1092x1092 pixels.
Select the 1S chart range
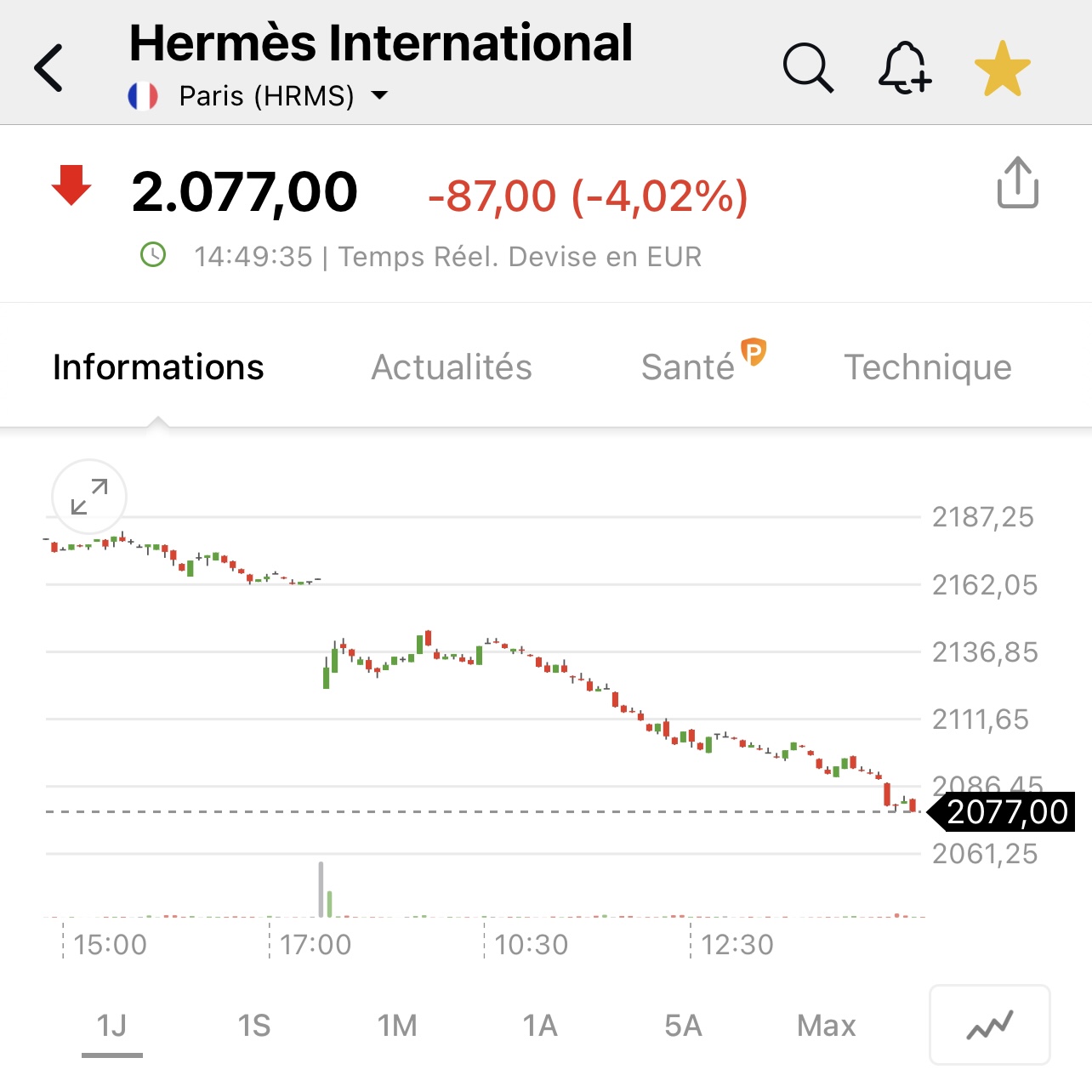[x=254, y=1026]
